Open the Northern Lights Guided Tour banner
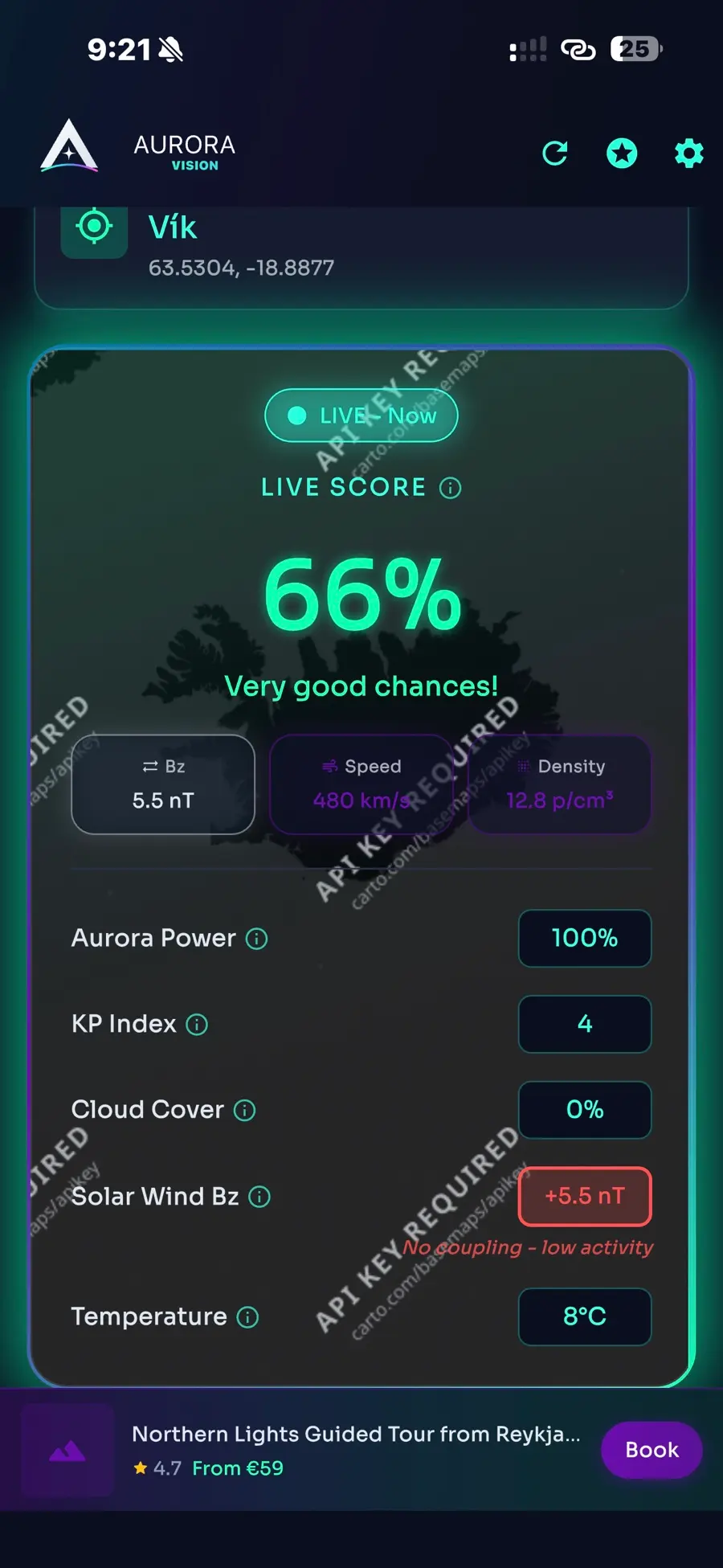Image resolution: width=723 pixels, height=1568 pixels. click(x=356, y=1450)
